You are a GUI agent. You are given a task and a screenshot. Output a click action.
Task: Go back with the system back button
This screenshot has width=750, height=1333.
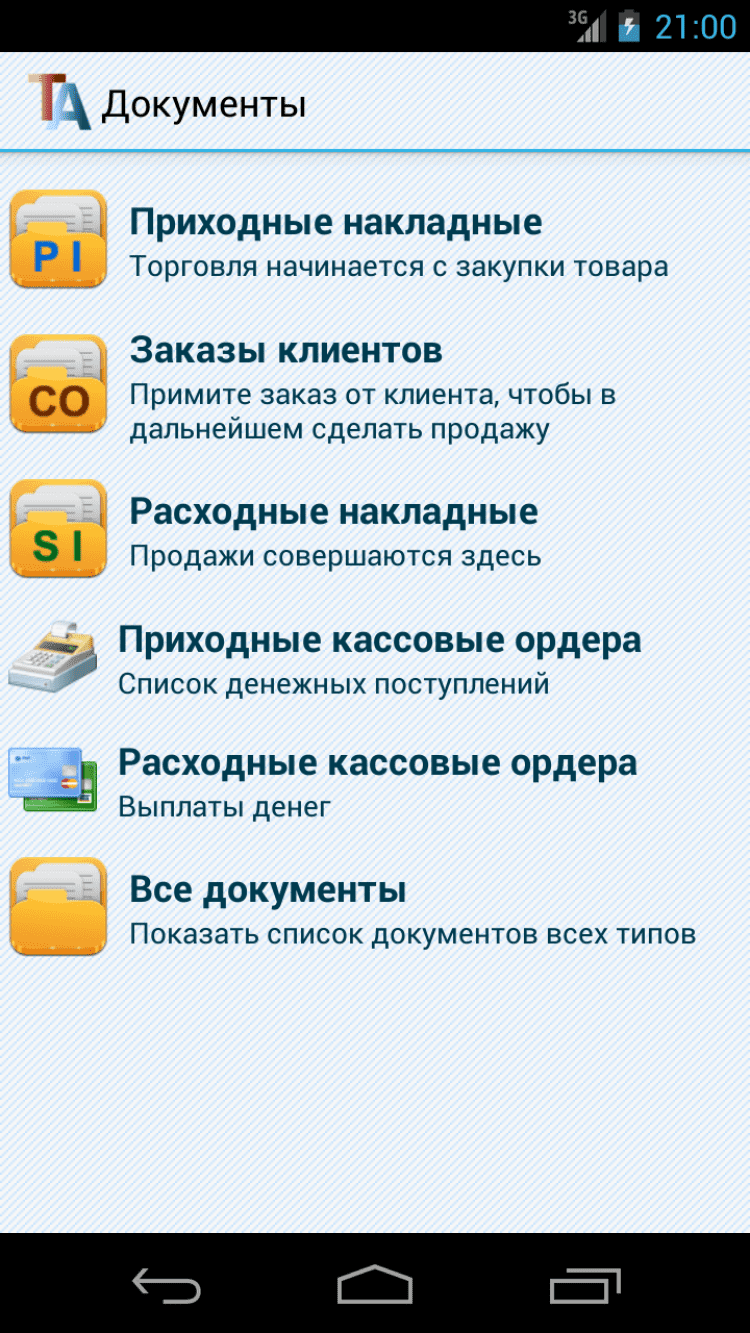166,1284
